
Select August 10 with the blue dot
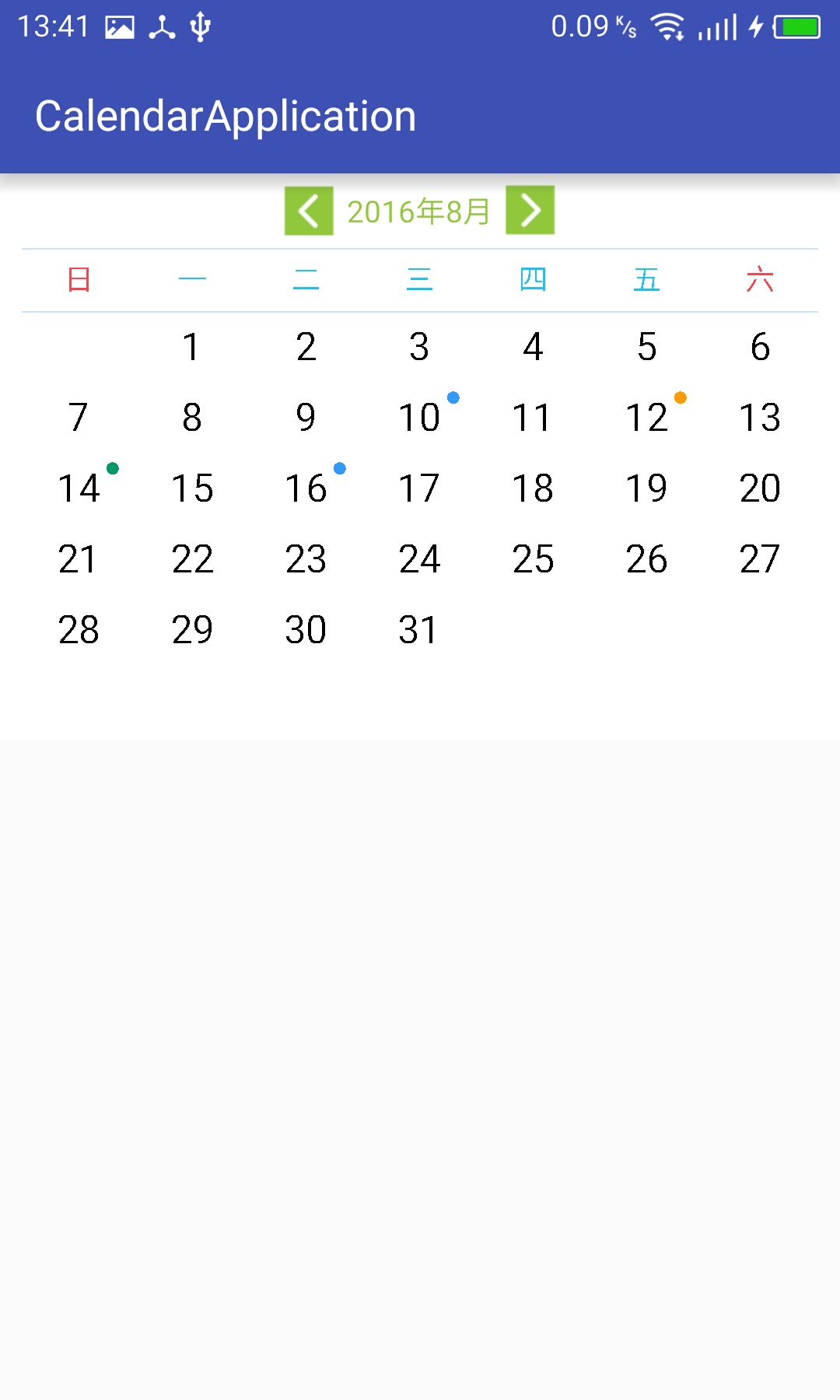(419, 418)
